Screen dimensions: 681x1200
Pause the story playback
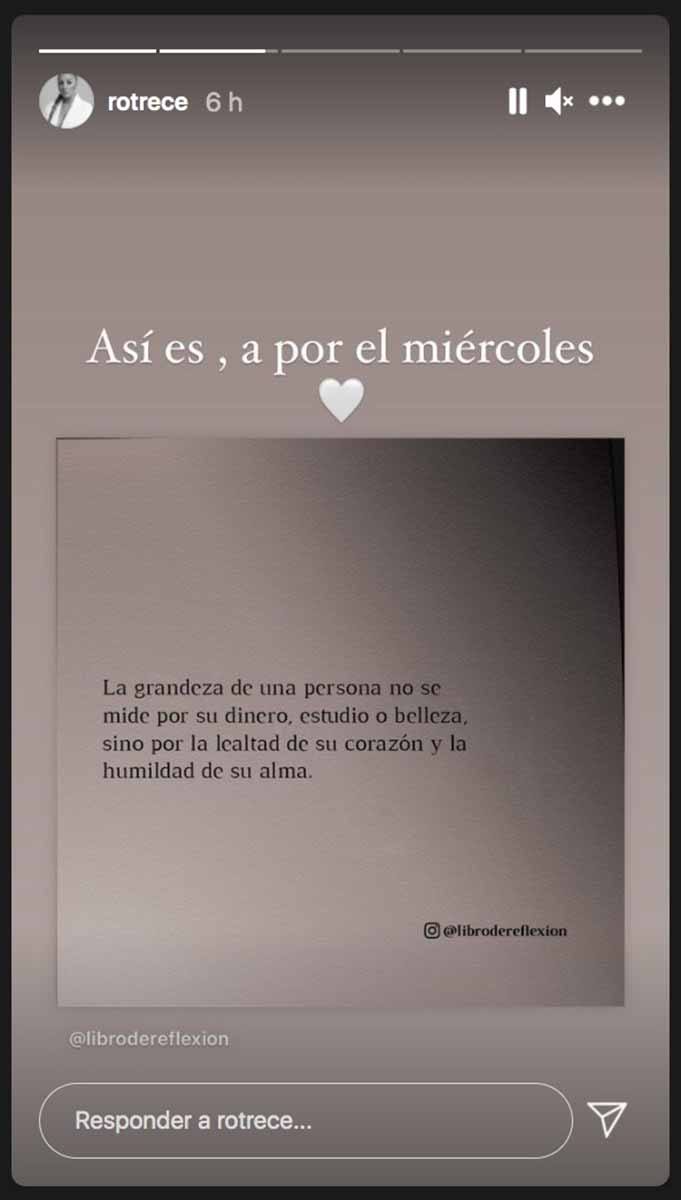coord(517,101)
